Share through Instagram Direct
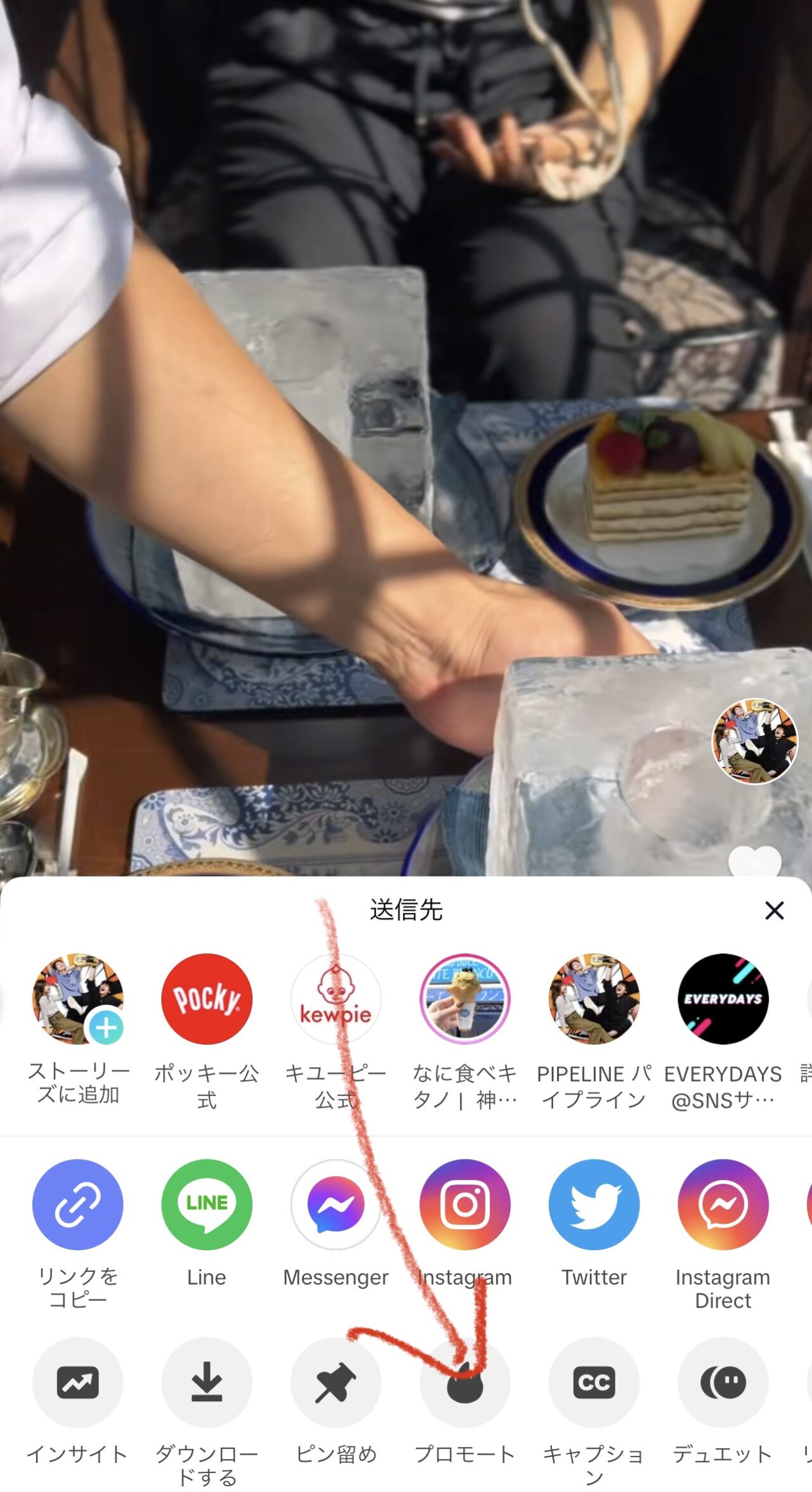The width and height of the screenshot is (812, 1492). click(723, 1204)
